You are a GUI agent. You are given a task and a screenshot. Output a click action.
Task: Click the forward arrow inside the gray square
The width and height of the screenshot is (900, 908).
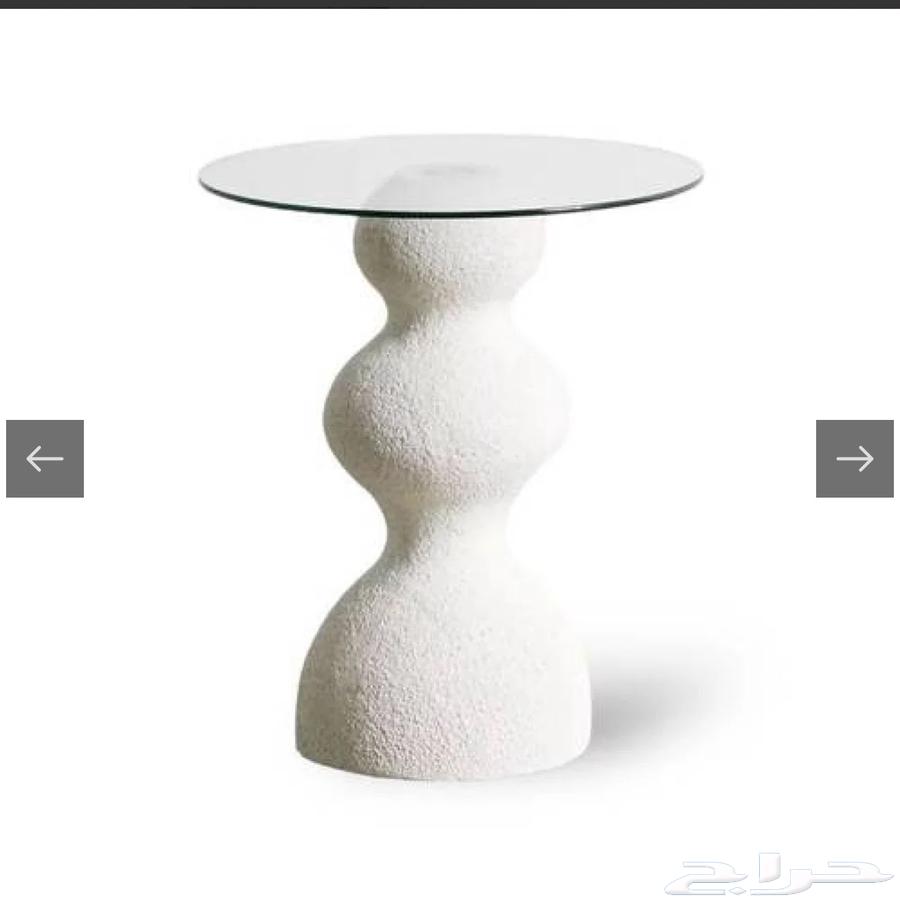[855, 458]
